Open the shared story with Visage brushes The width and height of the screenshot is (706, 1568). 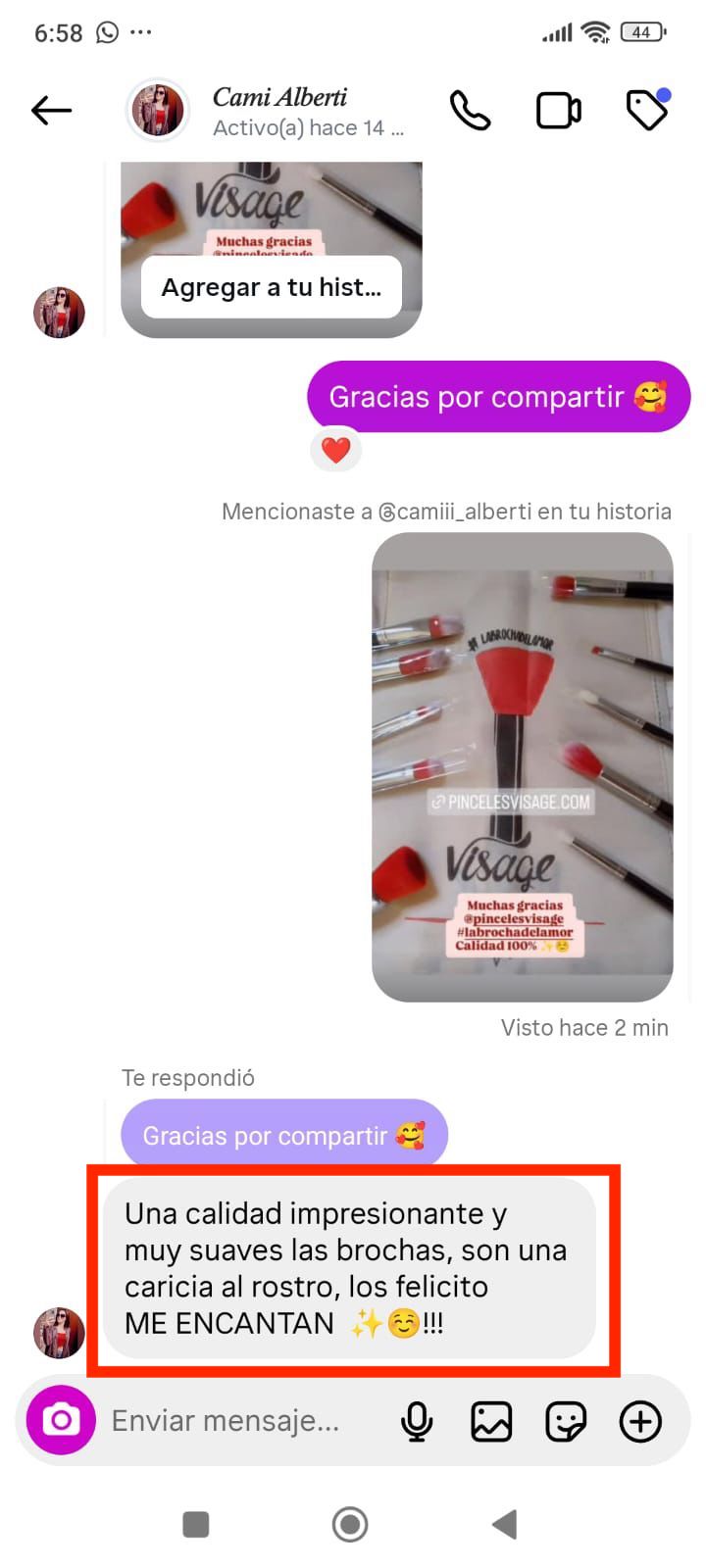coord(522,766)
